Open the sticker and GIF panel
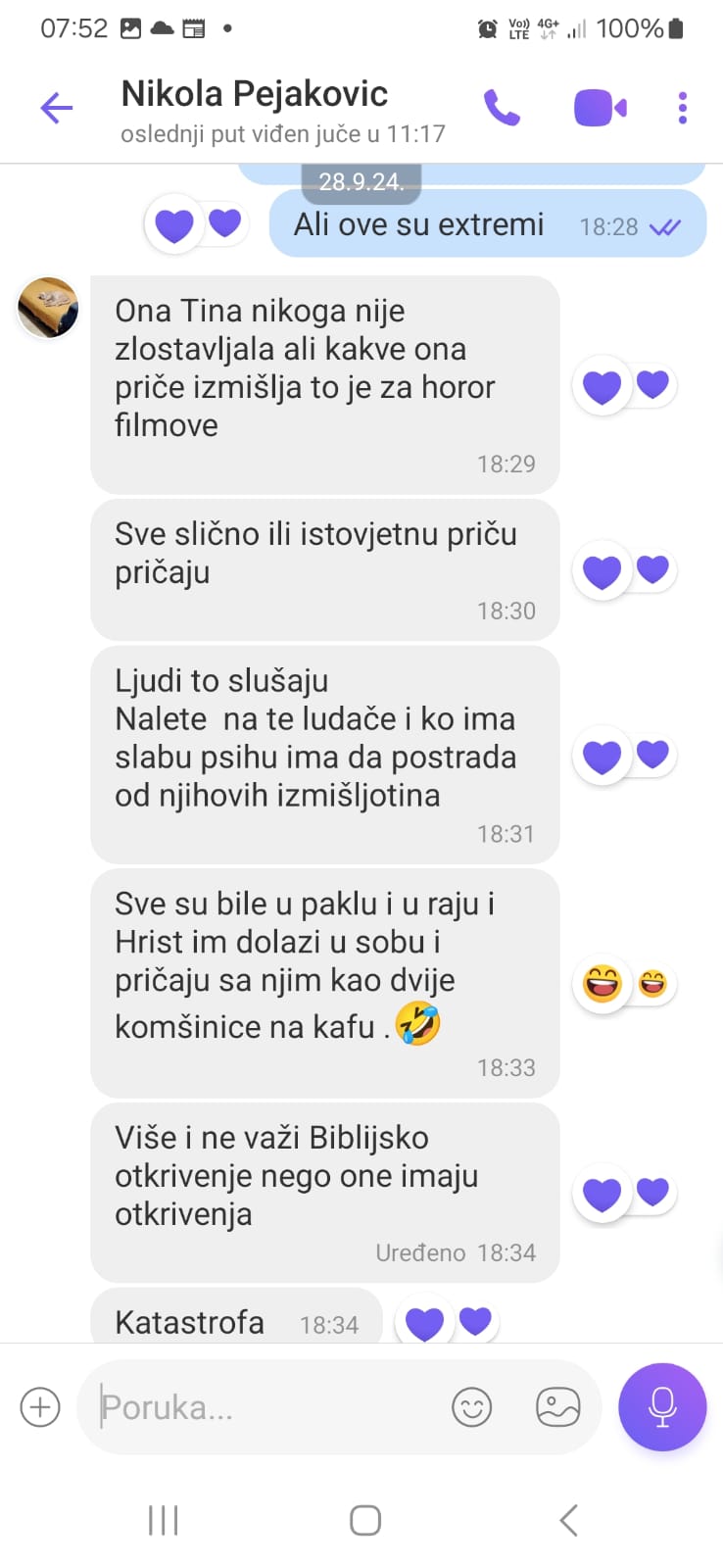Image resolution: width=723 pixels, height=1568 pixels. (557, 1406)
